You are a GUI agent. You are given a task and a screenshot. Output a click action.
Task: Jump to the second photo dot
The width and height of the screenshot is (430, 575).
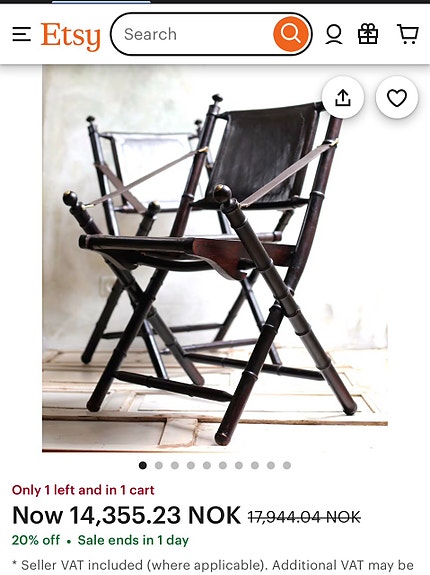point(159,465)
